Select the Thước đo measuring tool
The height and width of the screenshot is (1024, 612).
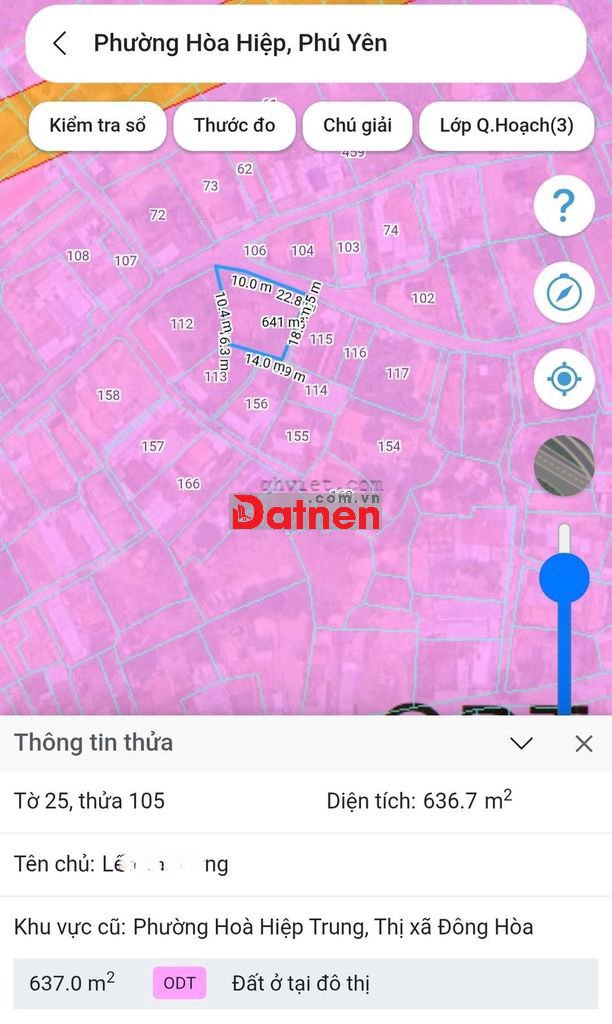coord(235,125)
